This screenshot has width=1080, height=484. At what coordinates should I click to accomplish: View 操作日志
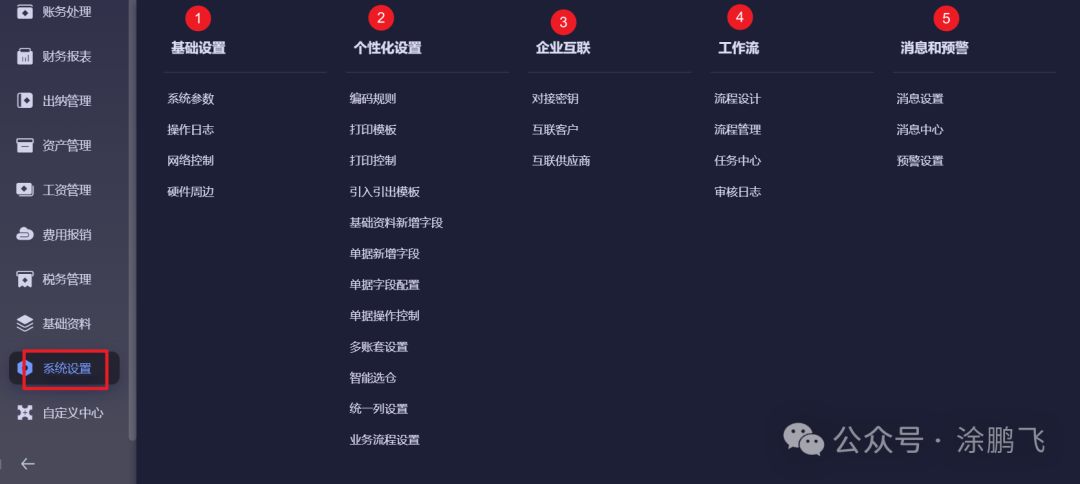[190, 130]
